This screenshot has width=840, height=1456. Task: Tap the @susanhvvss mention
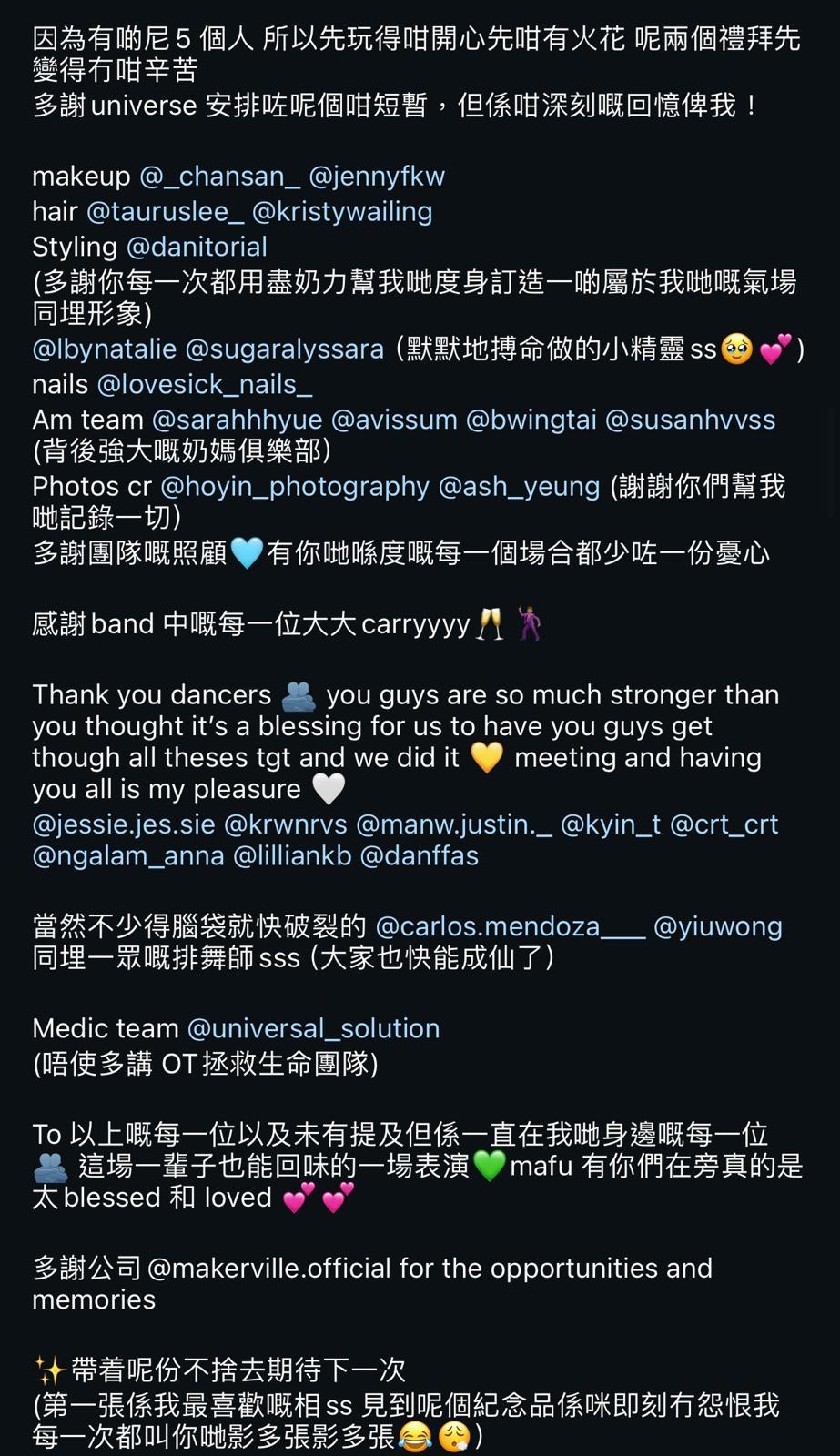coord(690,420)
